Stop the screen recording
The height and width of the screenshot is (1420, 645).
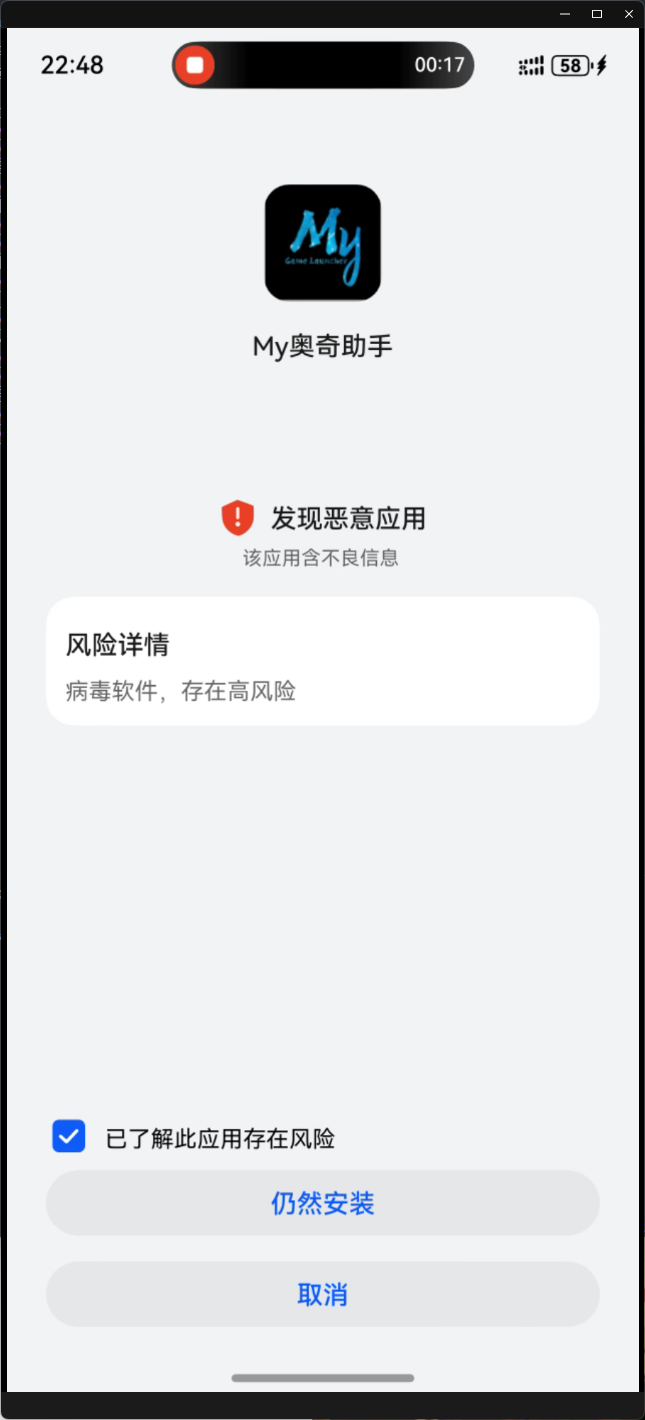[x=195, y=66]
